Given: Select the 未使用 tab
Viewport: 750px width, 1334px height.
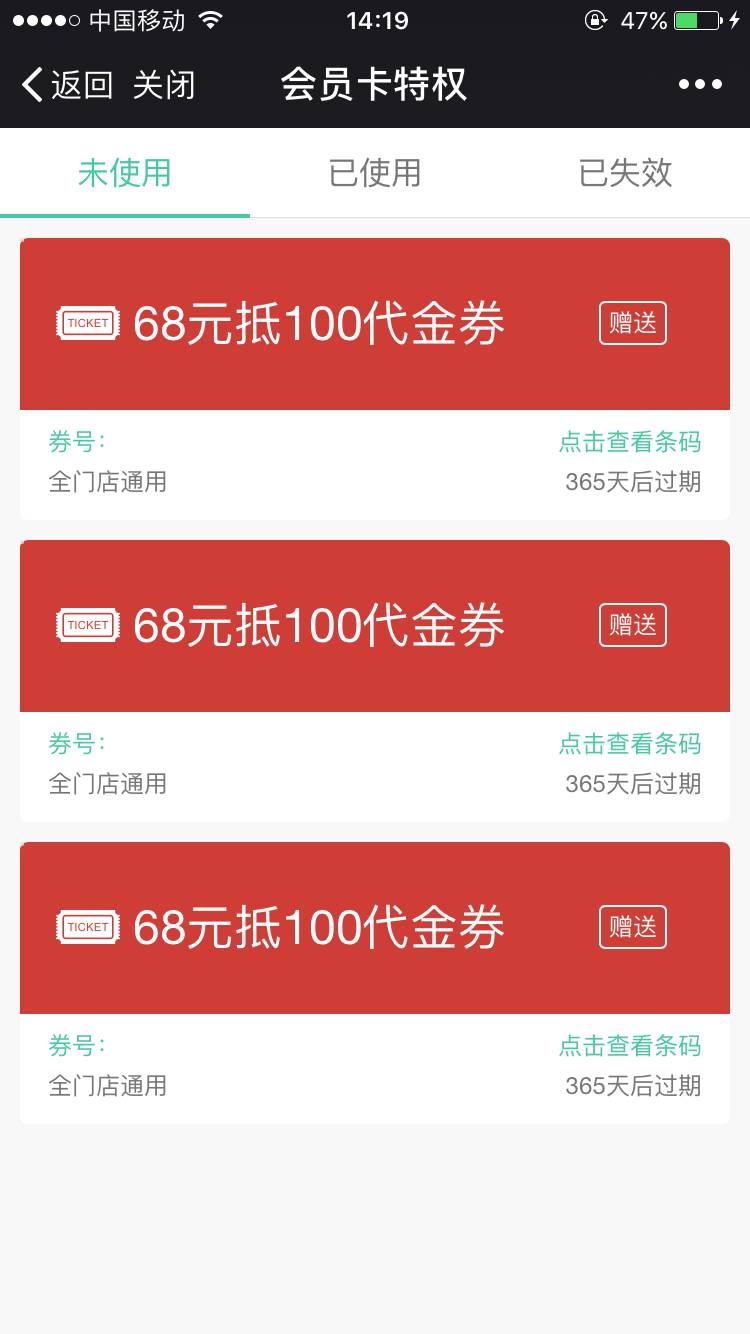Looking at the screenshot, I should pyautogui.click(x=125, y=173).
